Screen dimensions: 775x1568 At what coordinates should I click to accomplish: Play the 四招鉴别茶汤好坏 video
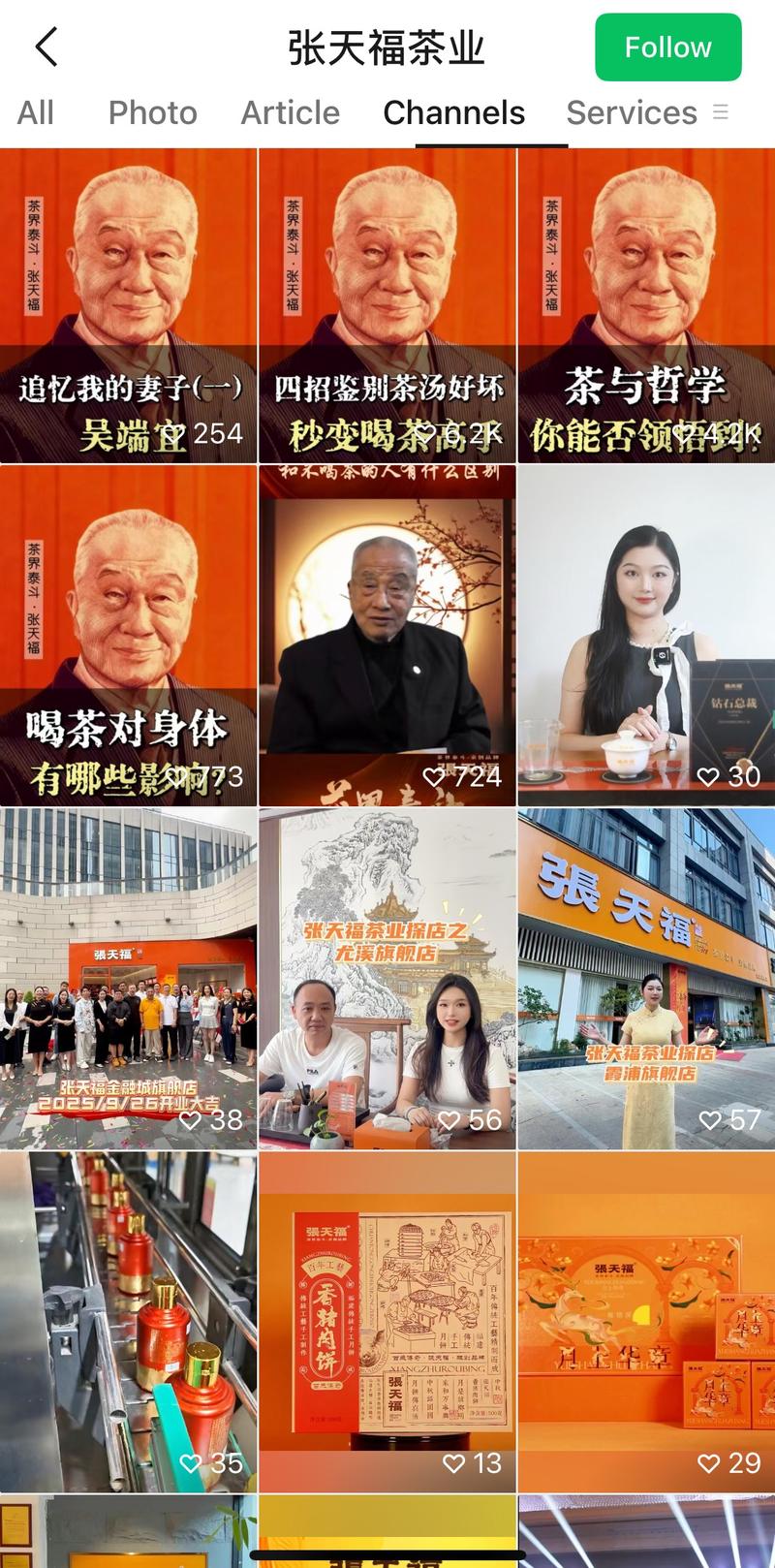pos(387,305)
